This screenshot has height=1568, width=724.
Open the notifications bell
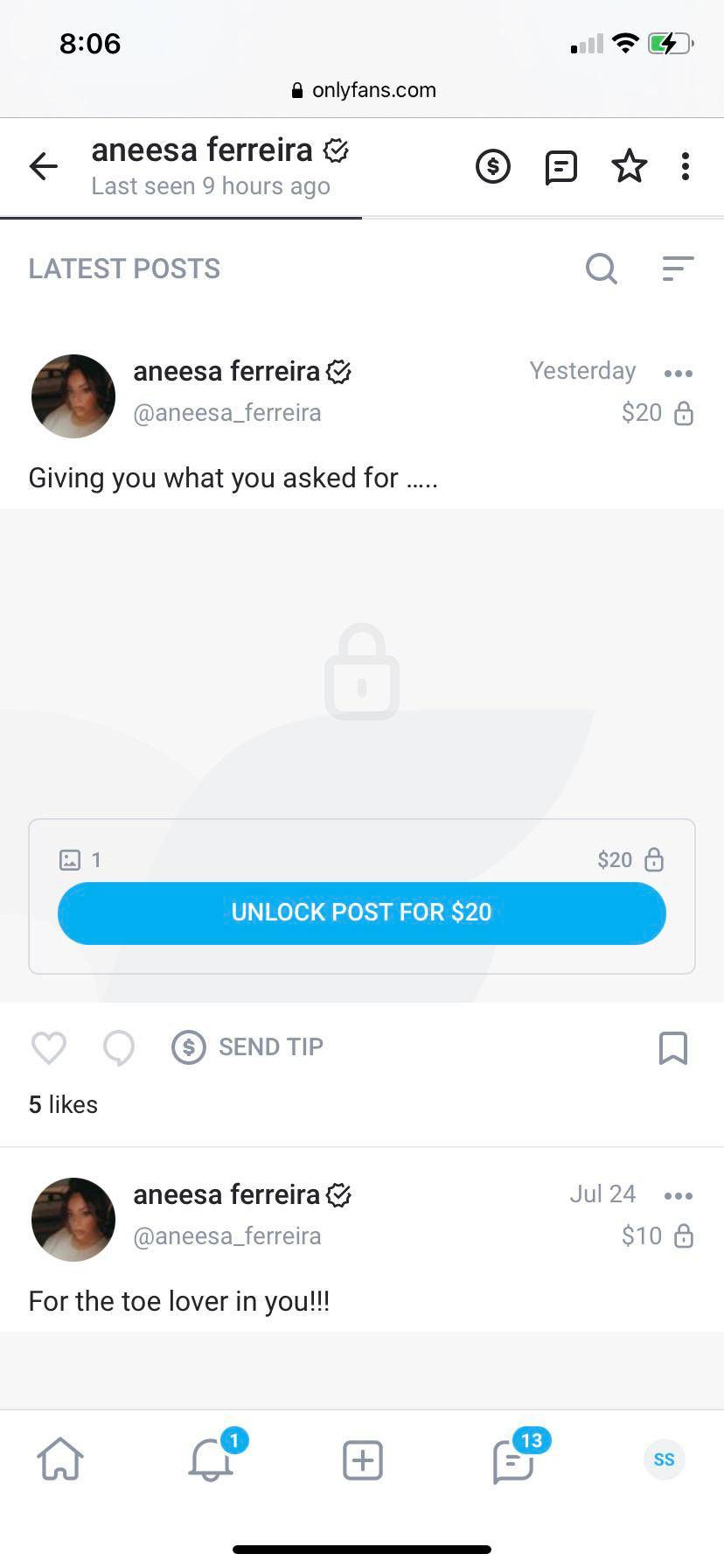click(211, 1459)
